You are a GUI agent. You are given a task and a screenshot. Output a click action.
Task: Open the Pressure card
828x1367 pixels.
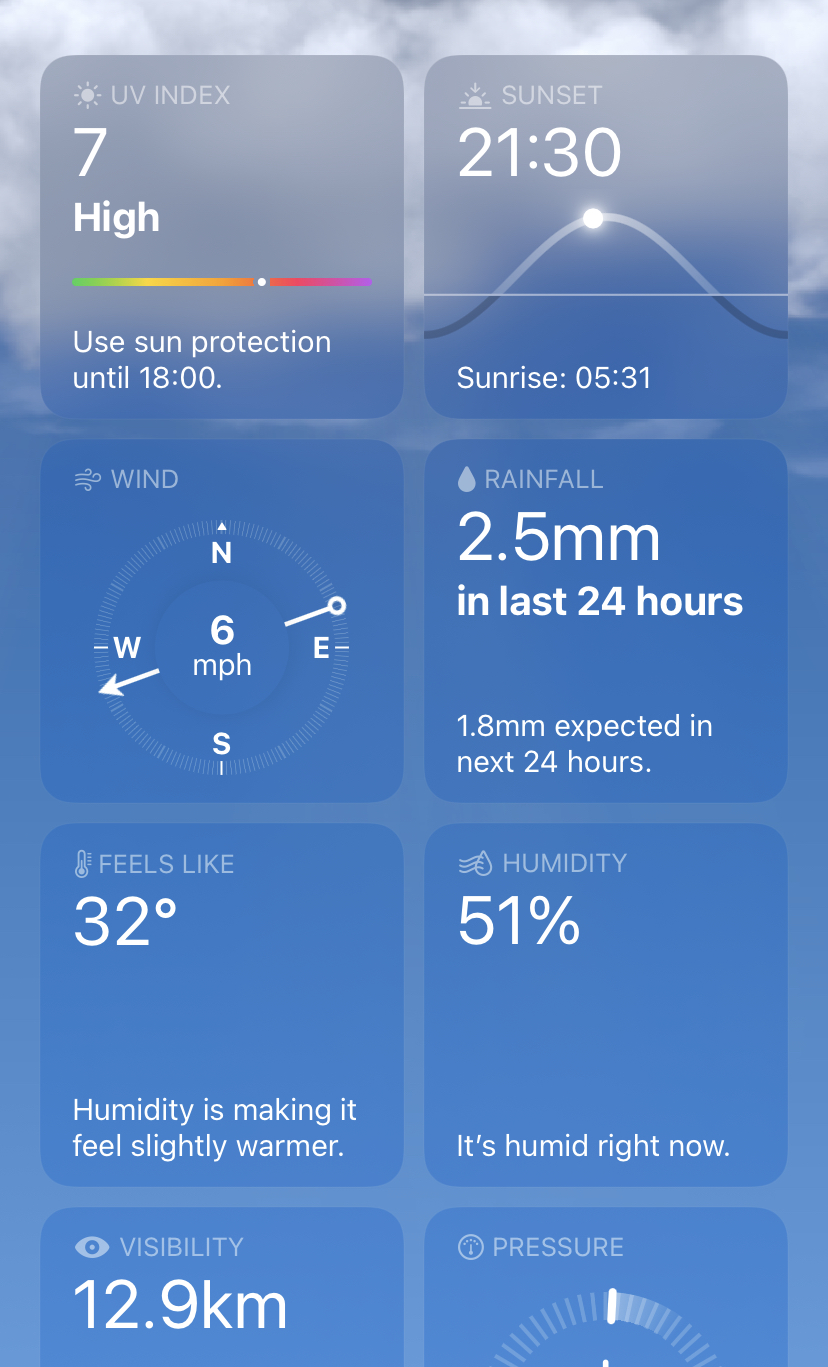[x=606, y=1290]
